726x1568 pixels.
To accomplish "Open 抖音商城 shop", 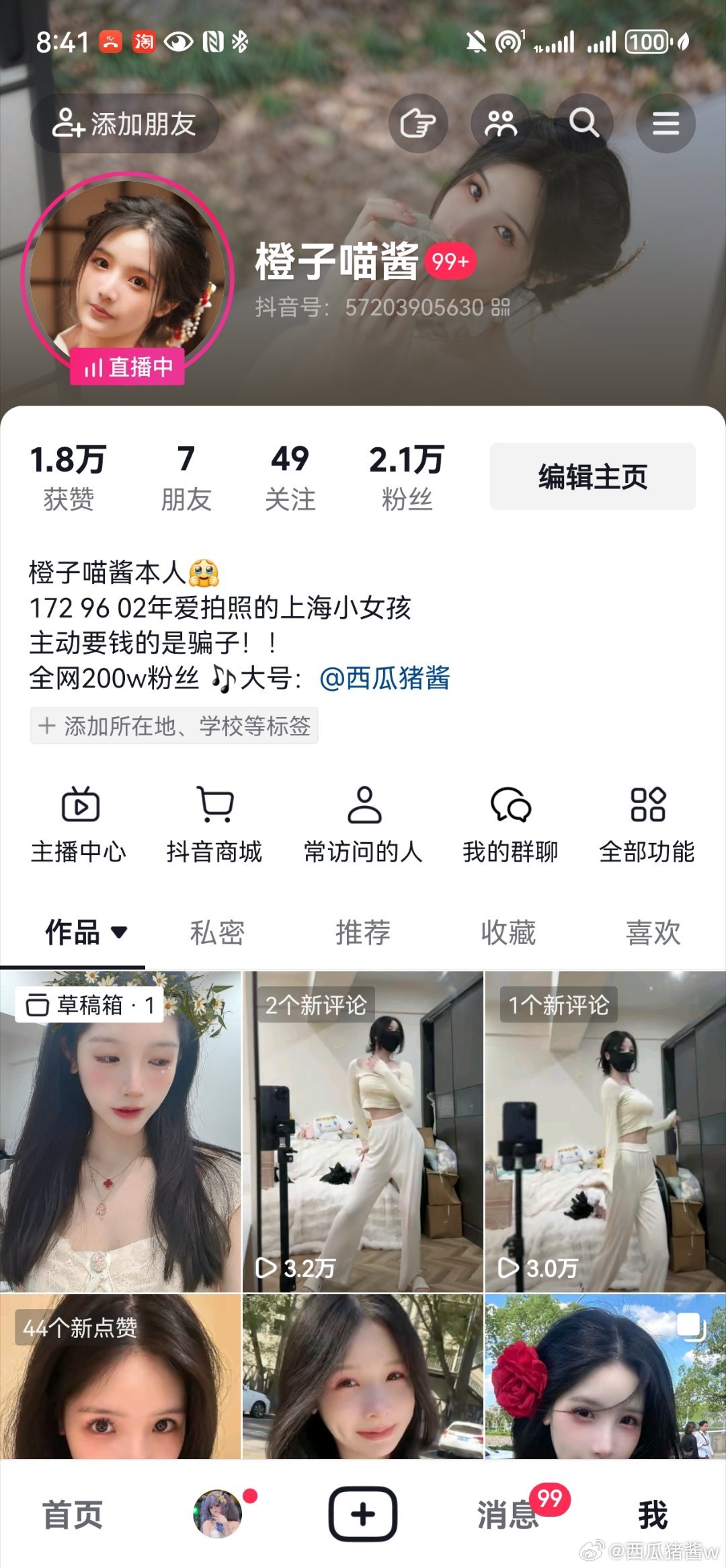I will click(214, 824).
